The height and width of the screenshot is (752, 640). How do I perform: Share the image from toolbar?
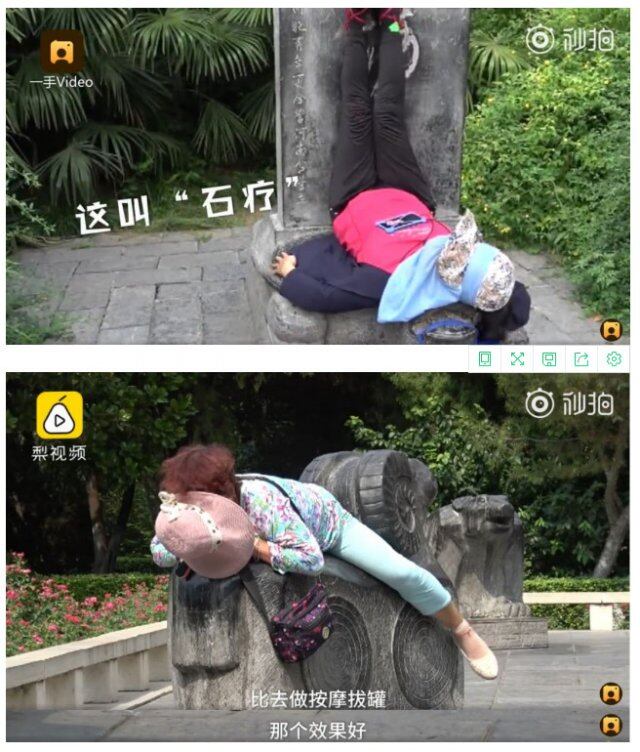tap(581, 359)
